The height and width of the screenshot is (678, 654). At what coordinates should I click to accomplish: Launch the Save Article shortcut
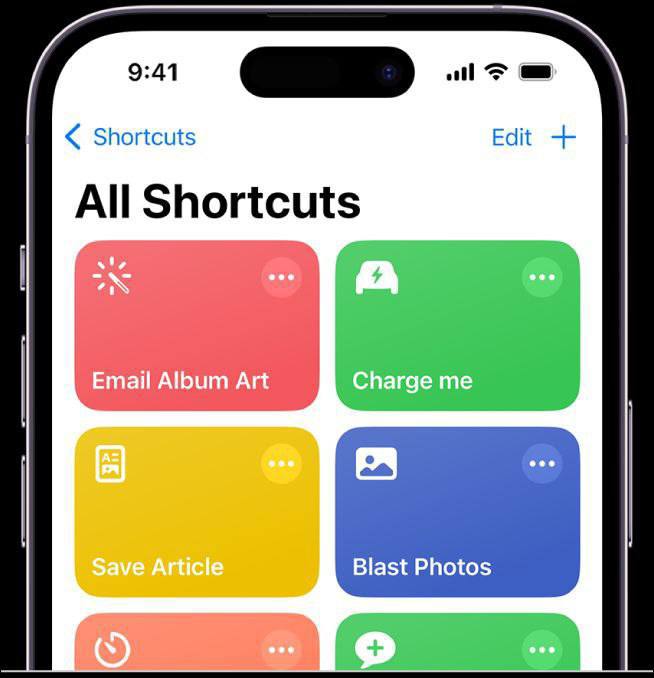tap(180, 525)
